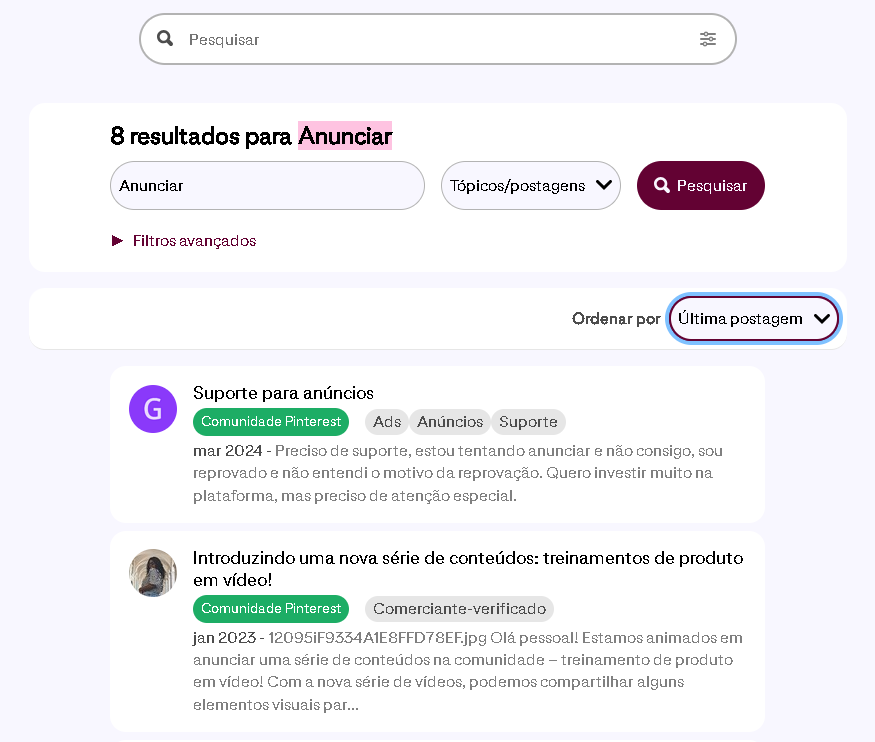The height and width of the screenshot is (742, 875).
Task: Open the search filter sliders icon
Action: pyautogui.click(x=708, y=40)
